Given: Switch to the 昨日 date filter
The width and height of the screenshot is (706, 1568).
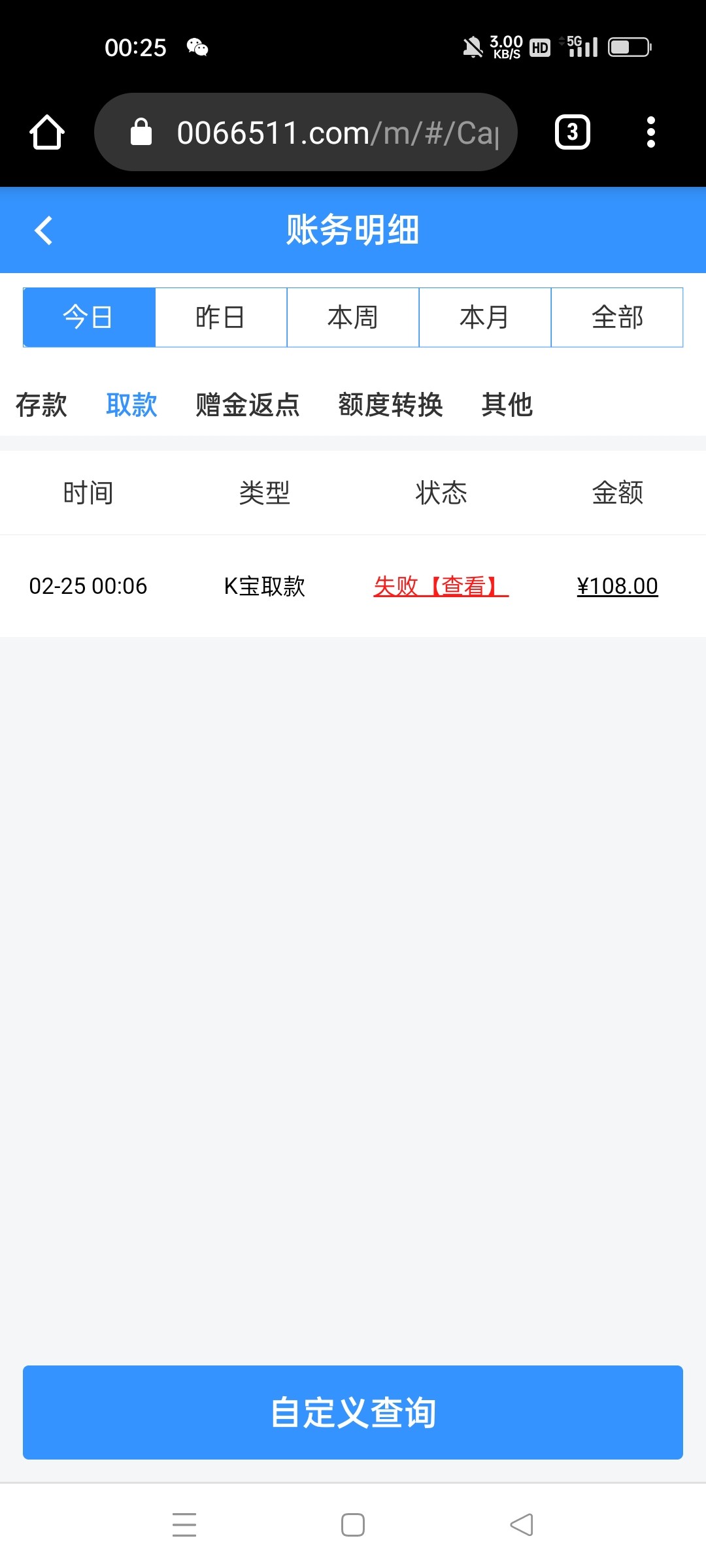Looking at the screenshot, I should [221, 318].
